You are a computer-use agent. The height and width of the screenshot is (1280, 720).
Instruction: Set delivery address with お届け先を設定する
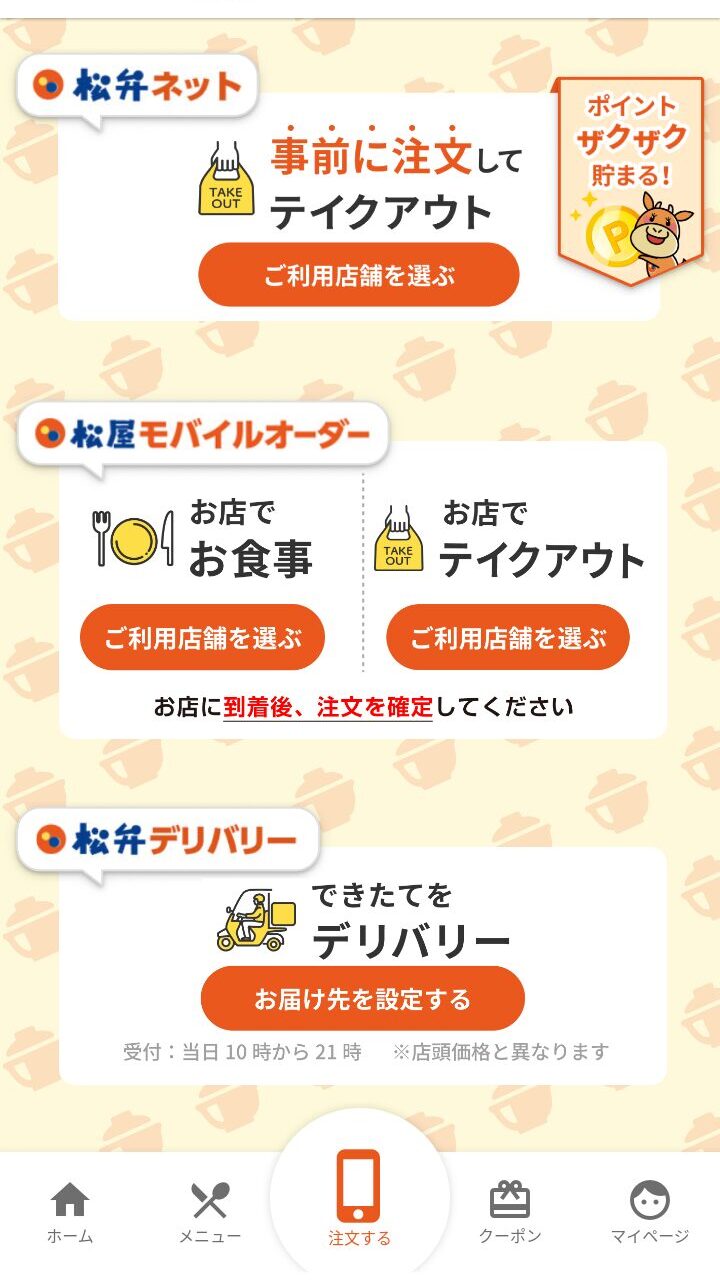[x=362, y=998]
